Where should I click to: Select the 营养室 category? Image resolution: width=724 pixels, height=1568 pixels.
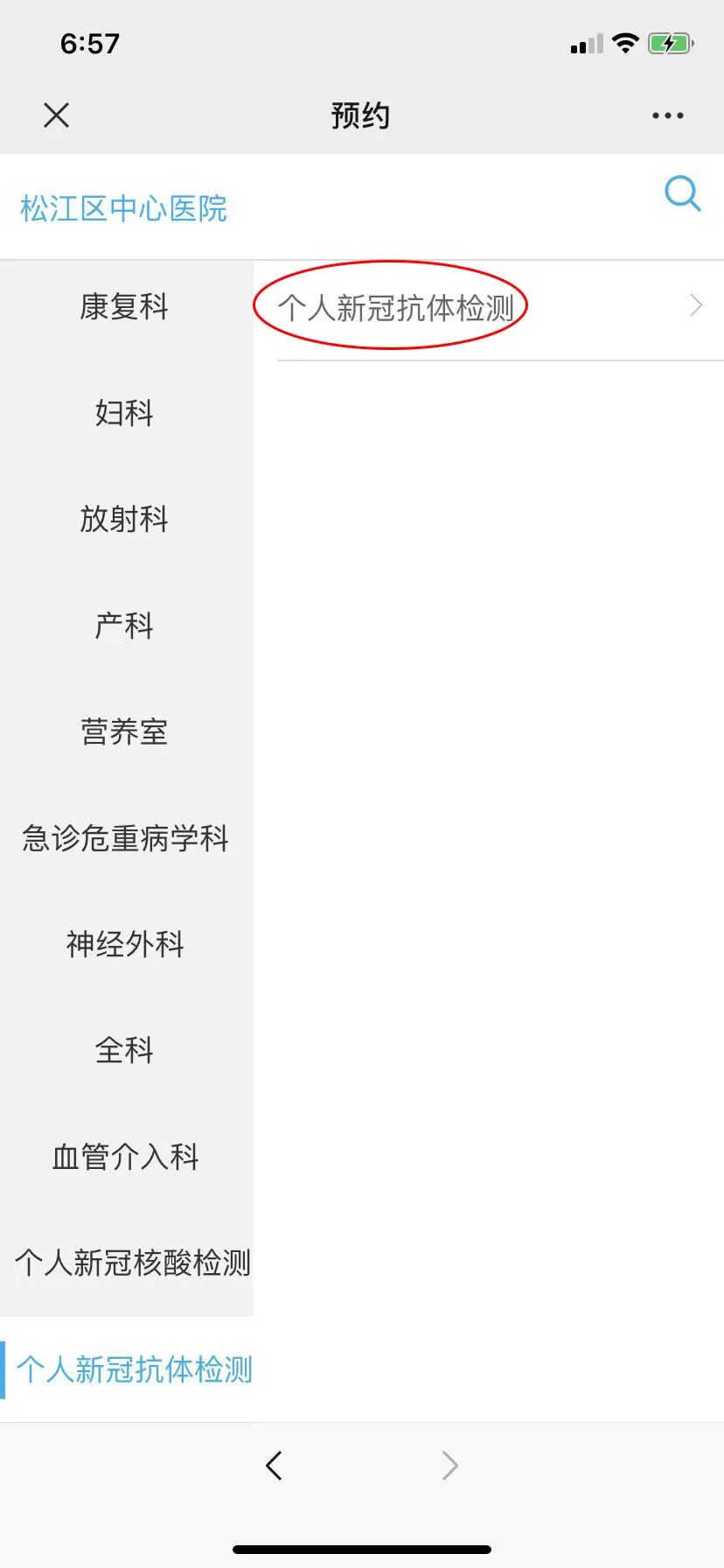coord(127,731)
